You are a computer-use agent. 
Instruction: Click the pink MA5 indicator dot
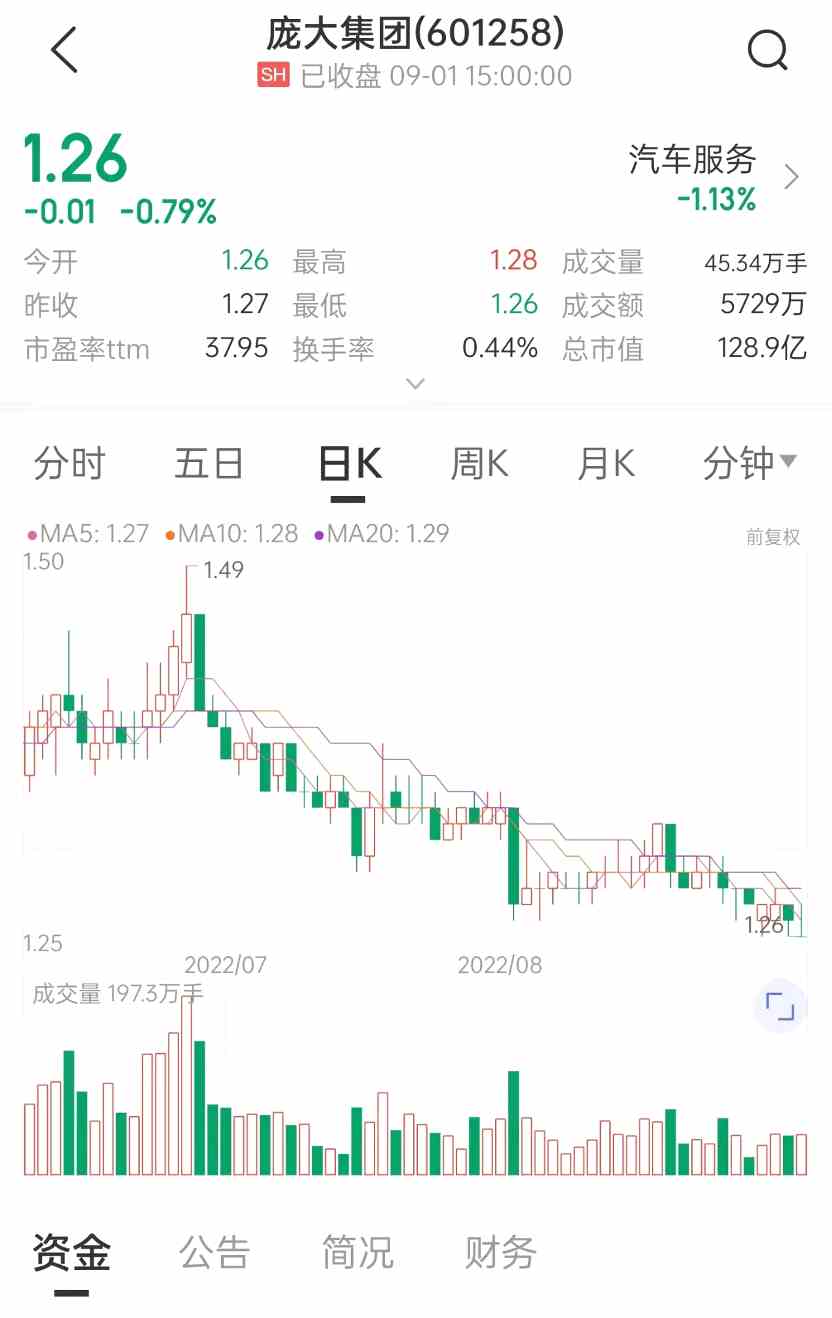(30, 534)
